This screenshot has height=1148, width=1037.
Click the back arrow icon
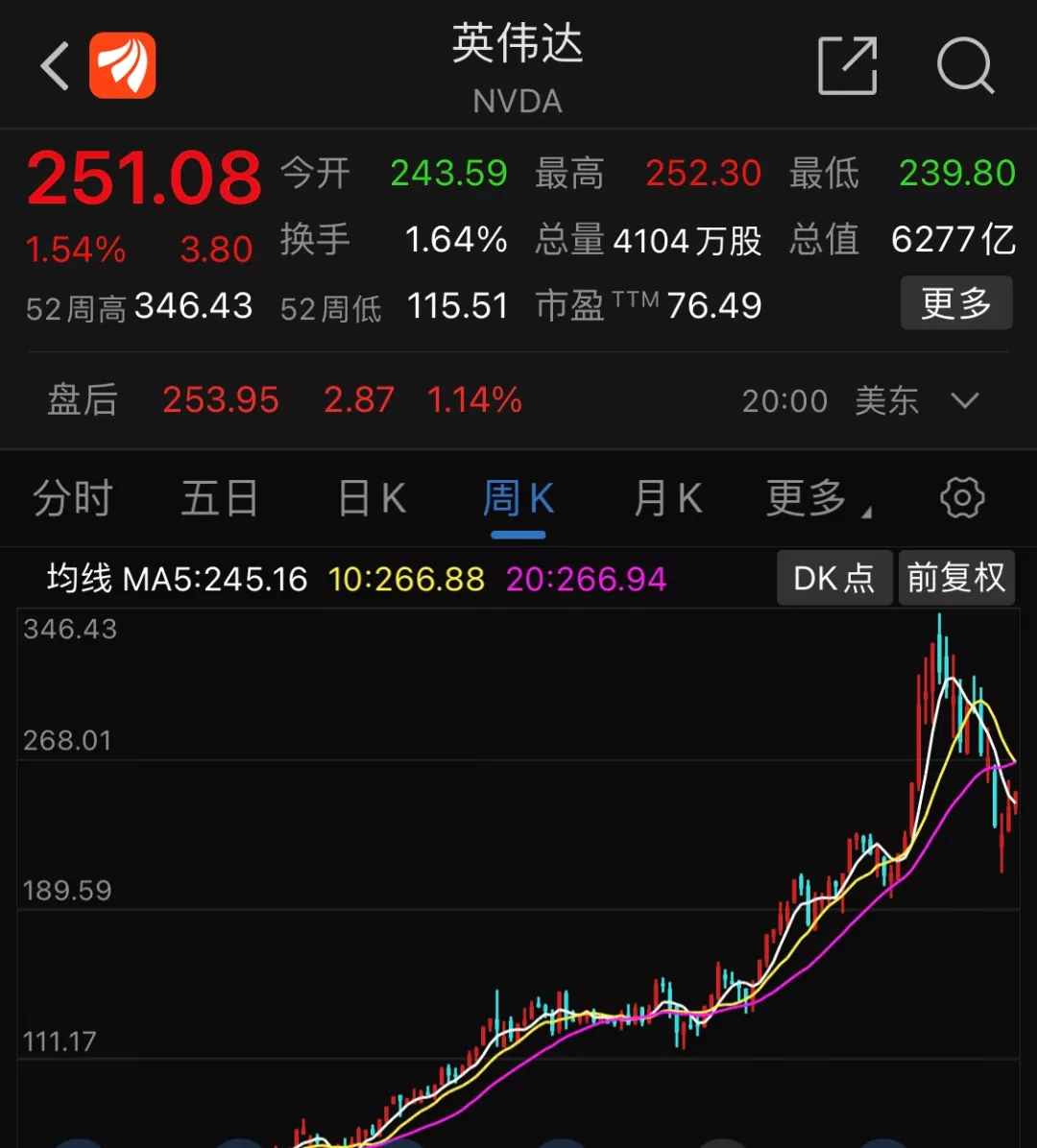[x=55, y=65]
